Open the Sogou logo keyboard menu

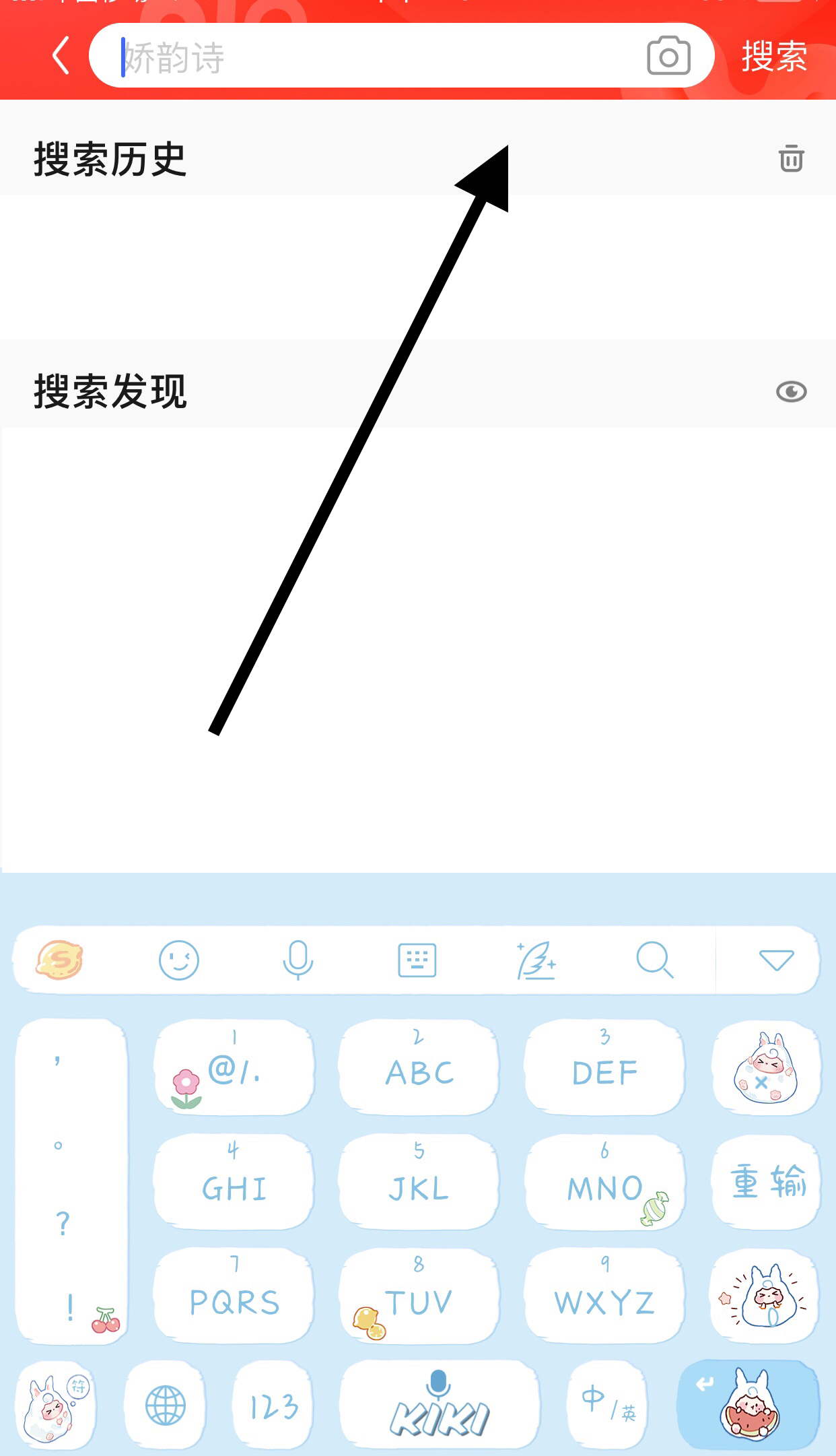tap(59, 960)
